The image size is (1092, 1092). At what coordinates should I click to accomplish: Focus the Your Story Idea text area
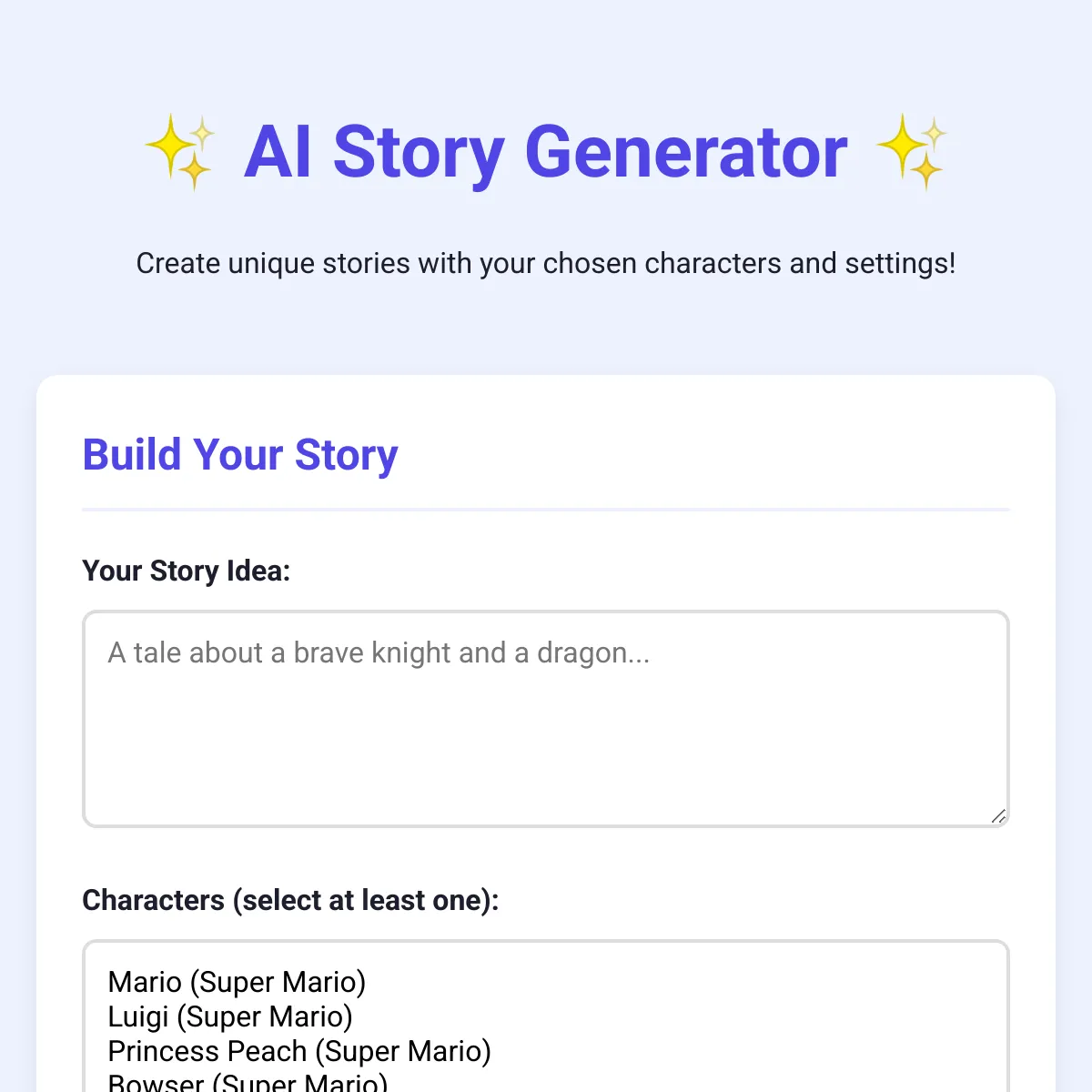pos(545,719)
